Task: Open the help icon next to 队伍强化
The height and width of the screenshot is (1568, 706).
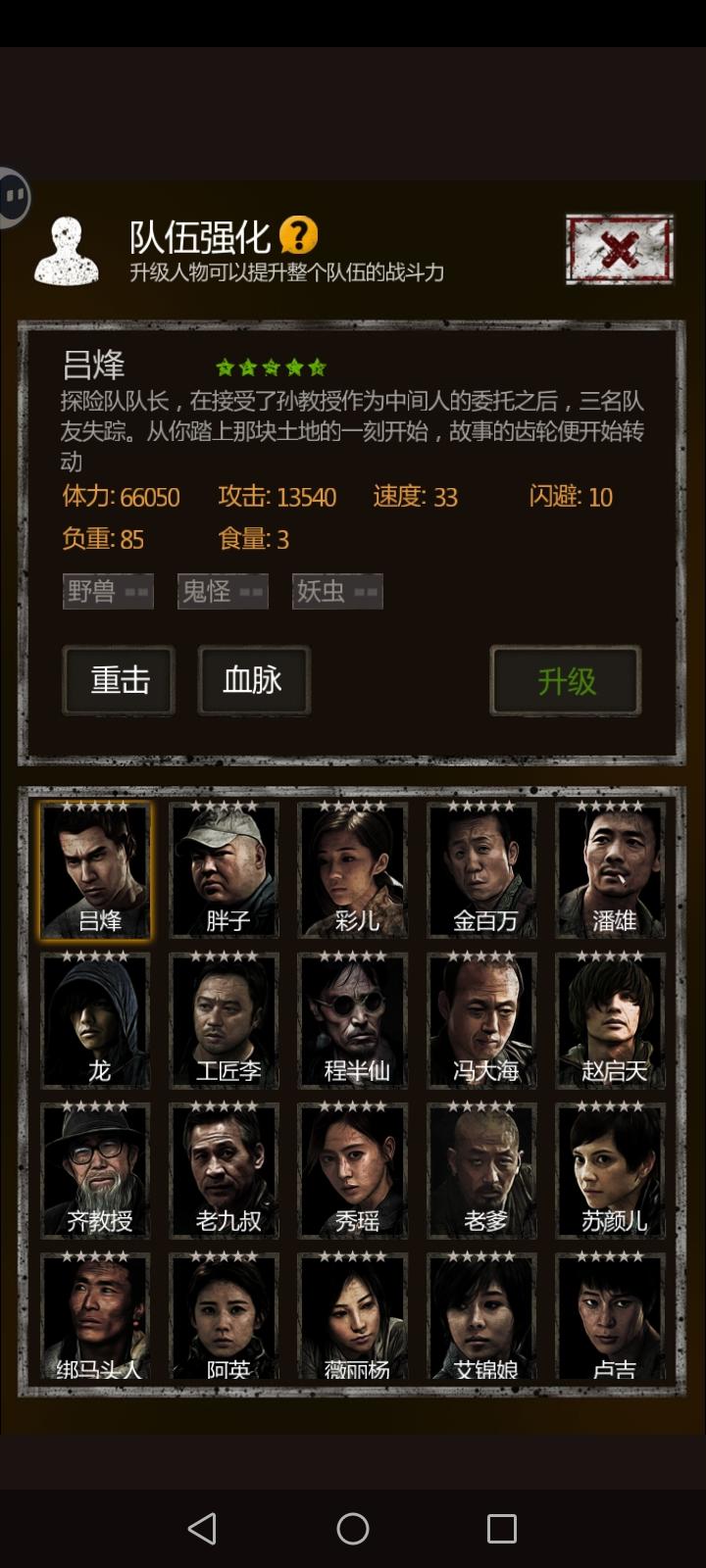Action: 300,233
